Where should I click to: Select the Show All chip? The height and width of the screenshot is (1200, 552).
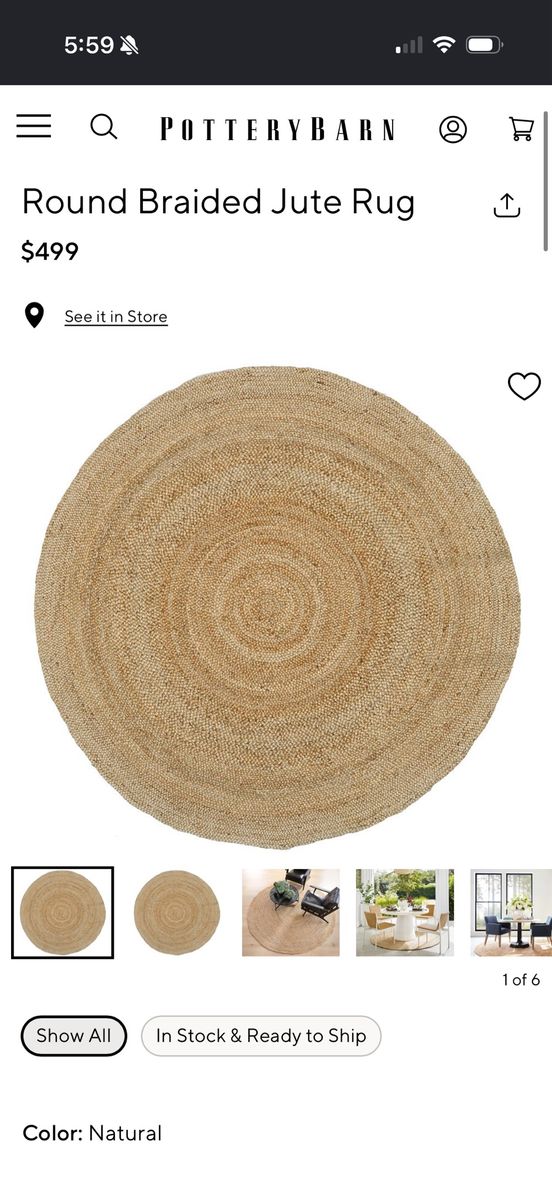74,1036
